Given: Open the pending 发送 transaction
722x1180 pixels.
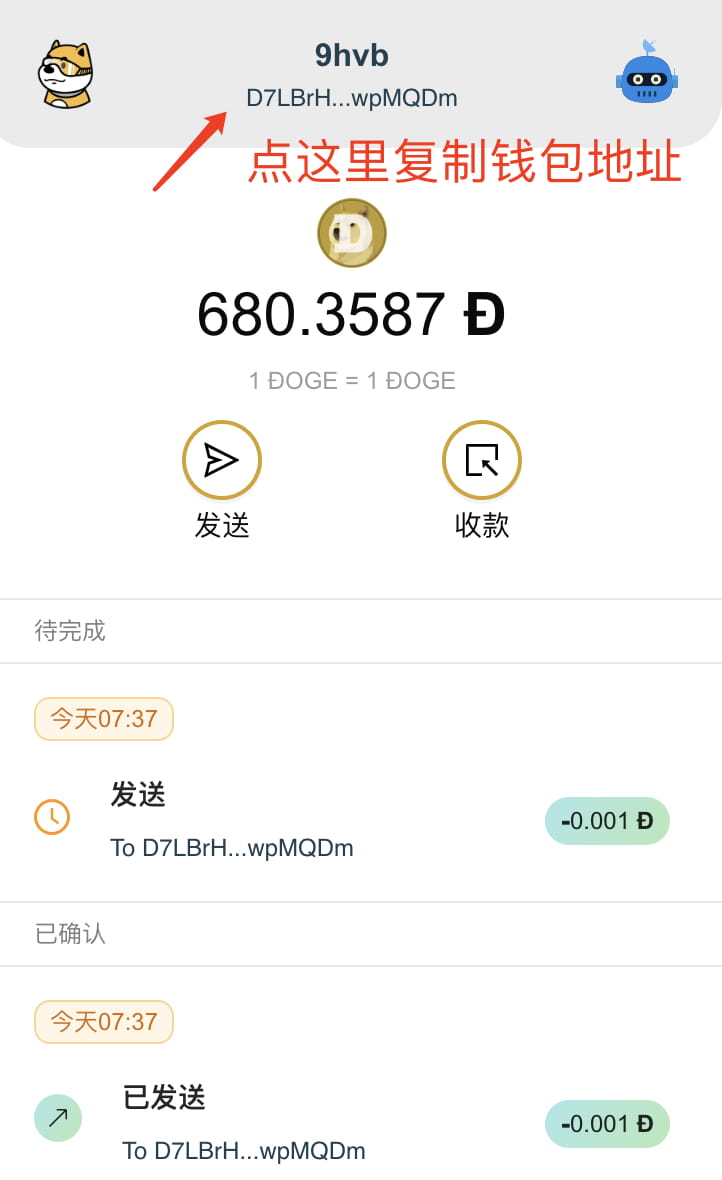Looking at the screenshot, I should (x=350, y=820).
